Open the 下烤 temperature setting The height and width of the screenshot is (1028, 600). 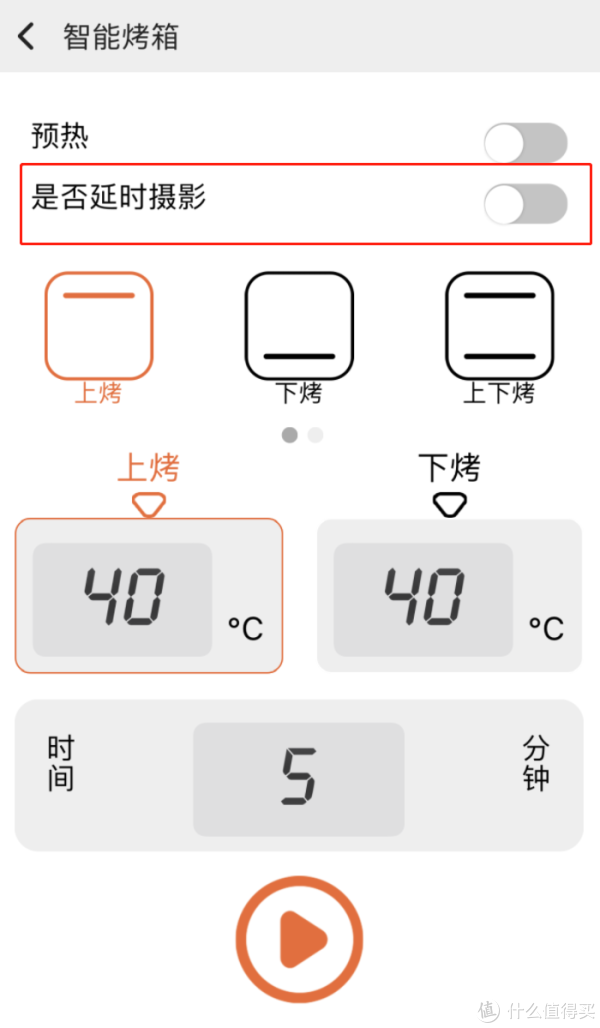(x=449, y=596)
